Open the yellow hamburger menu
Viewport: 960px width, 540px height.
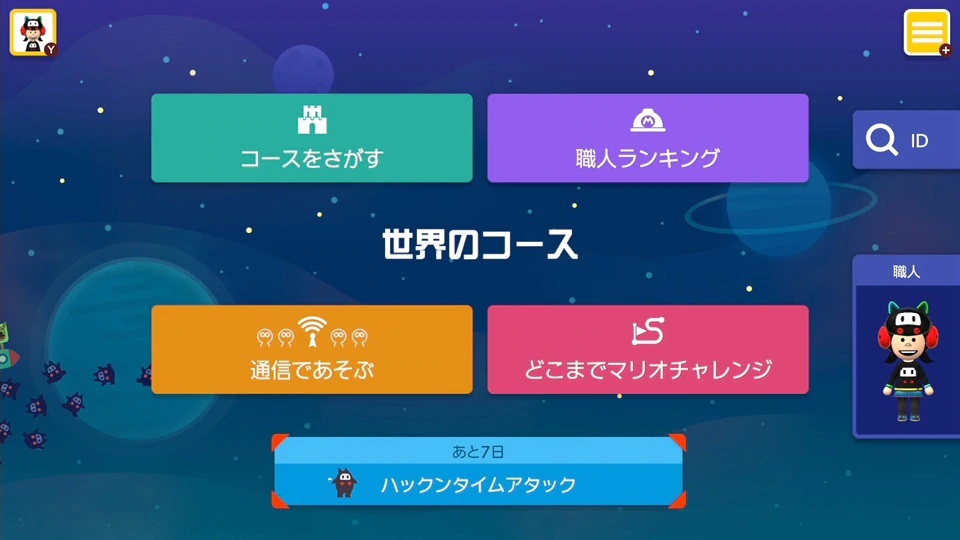(926, 32)
